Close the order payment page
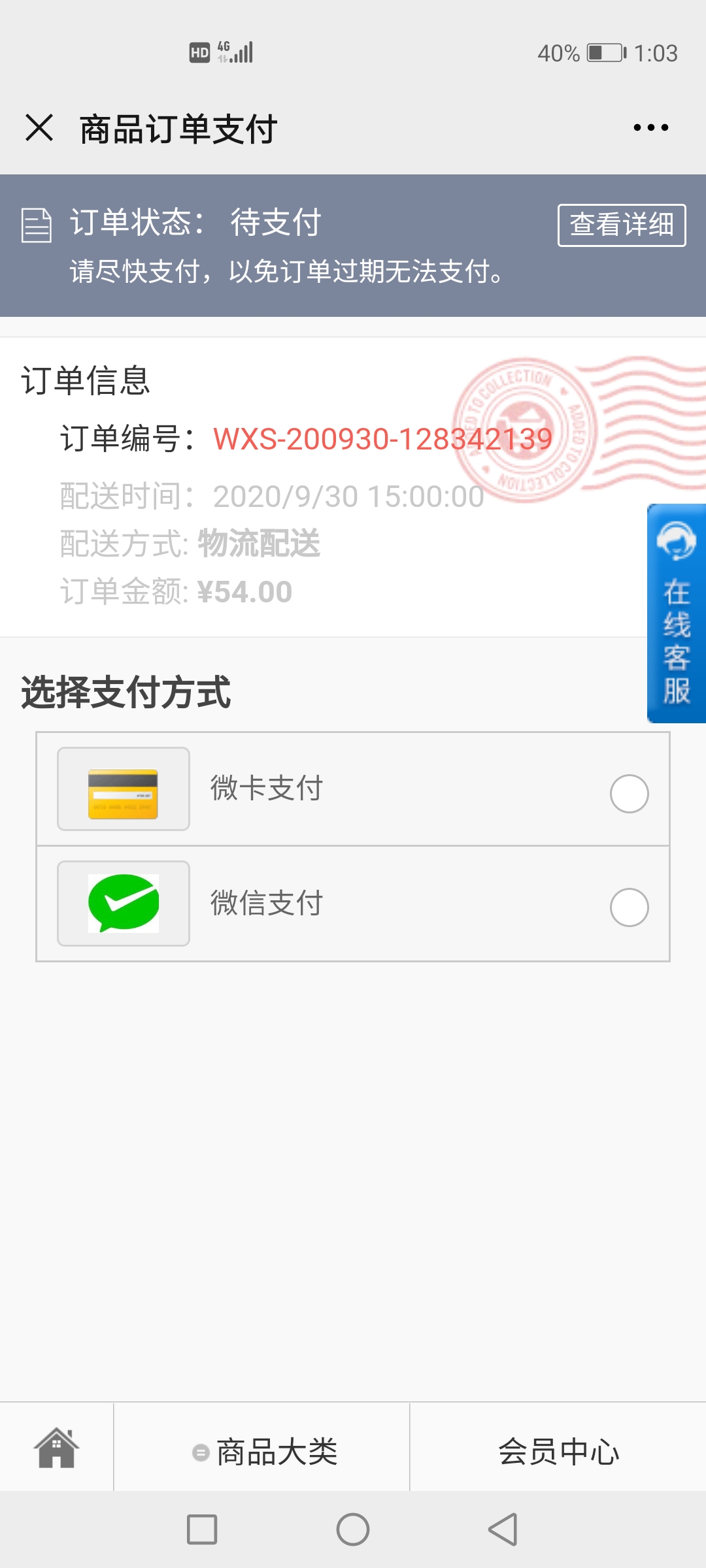Screen dimensions: 706x1568 [39, 127]
